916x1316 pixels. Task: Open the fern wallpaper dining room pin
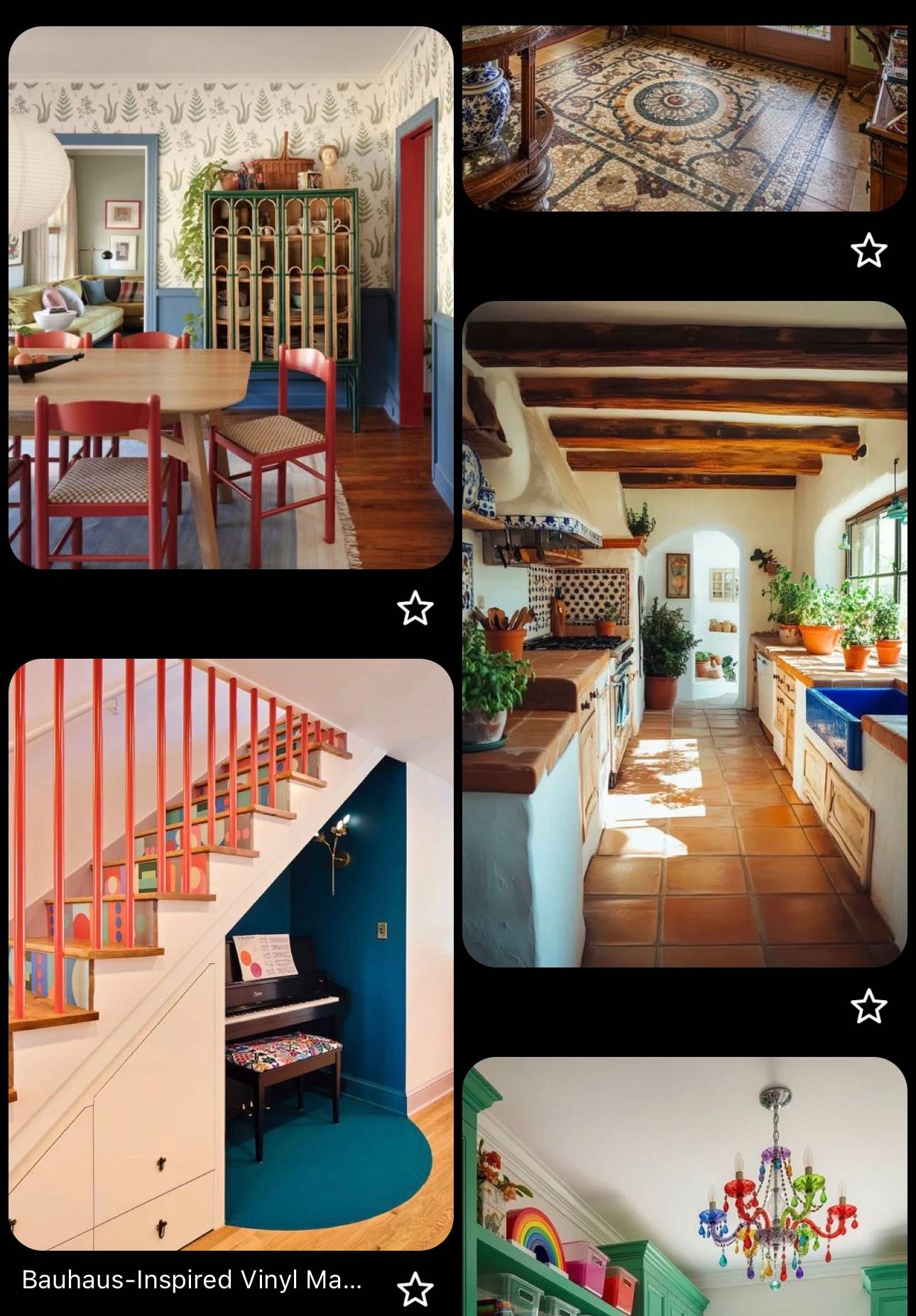tap(231, 297)
